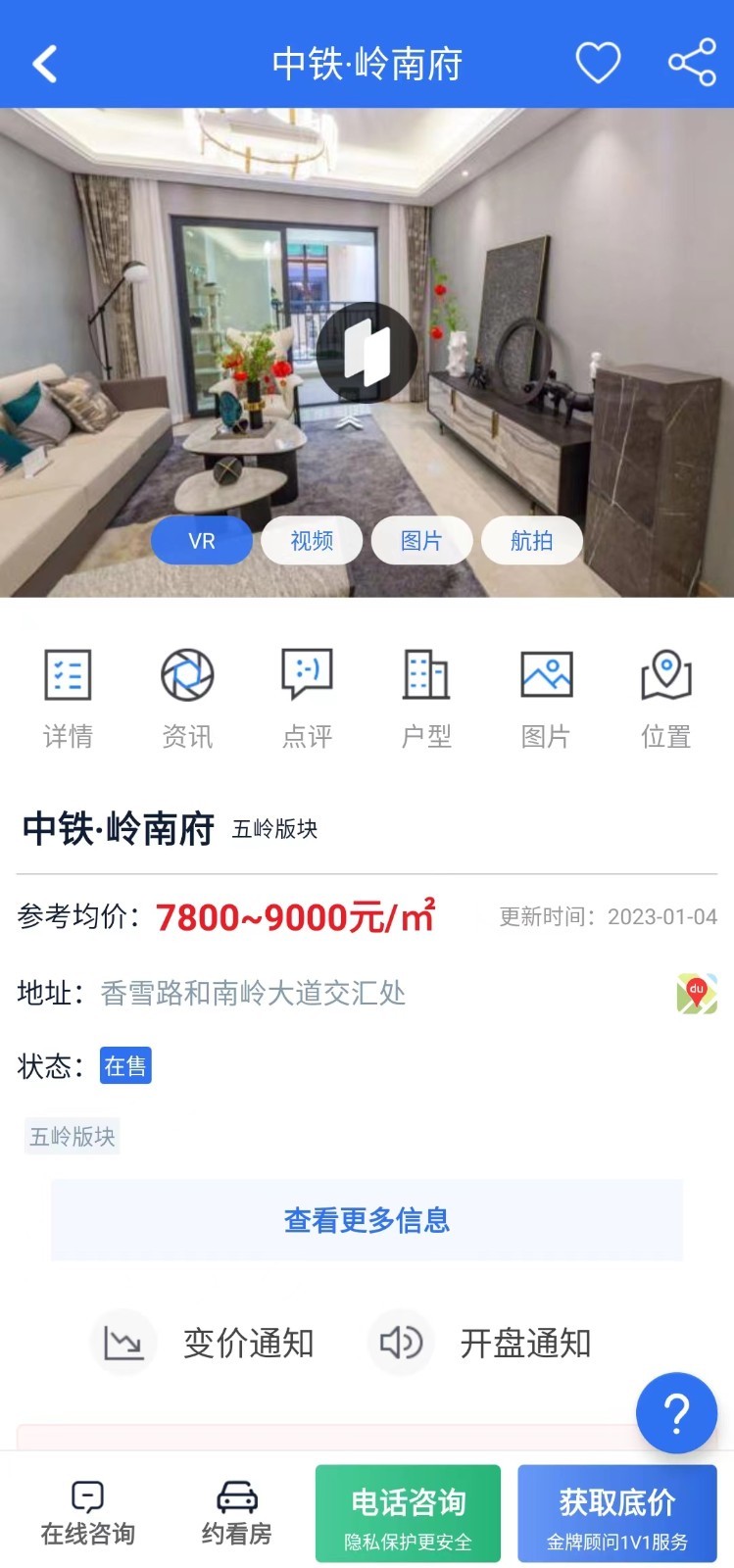Open the 位置 location map icon
Viewport: 734px width, 1568px height.
click(x=665, y=696)
